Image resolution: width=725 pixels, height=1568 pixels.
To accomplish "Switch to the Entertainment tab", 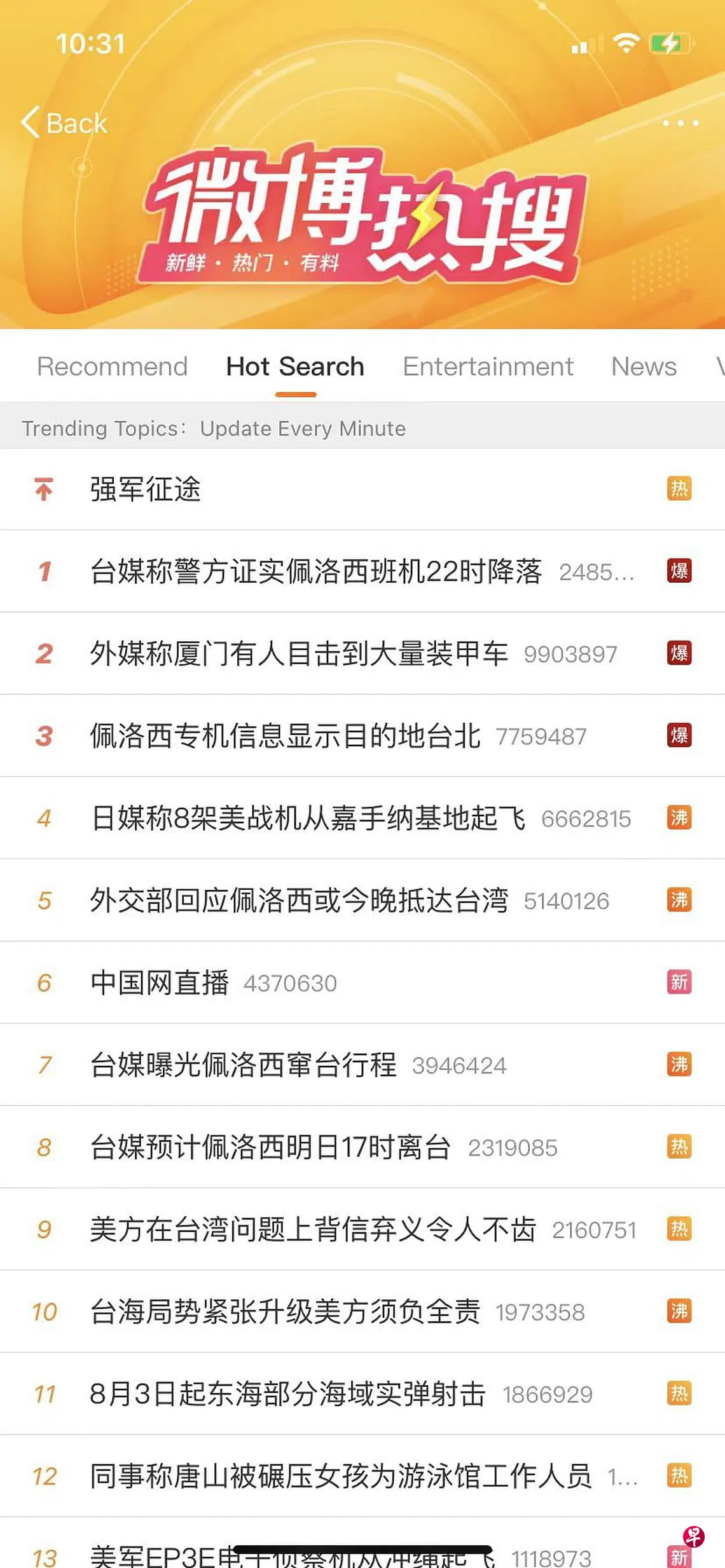I will tap(488, 367).
